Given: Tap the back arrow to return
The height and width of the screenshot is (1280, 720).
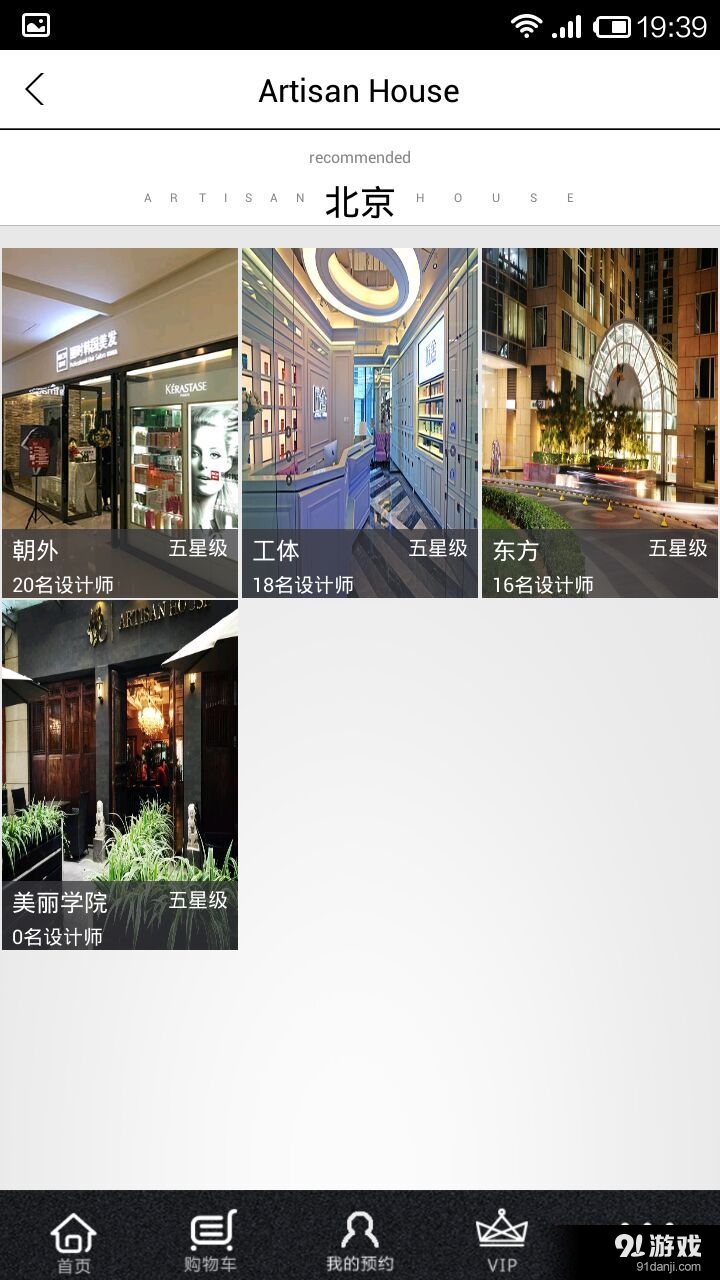Looking at the screenshot, I should click(x=35, y=89).
